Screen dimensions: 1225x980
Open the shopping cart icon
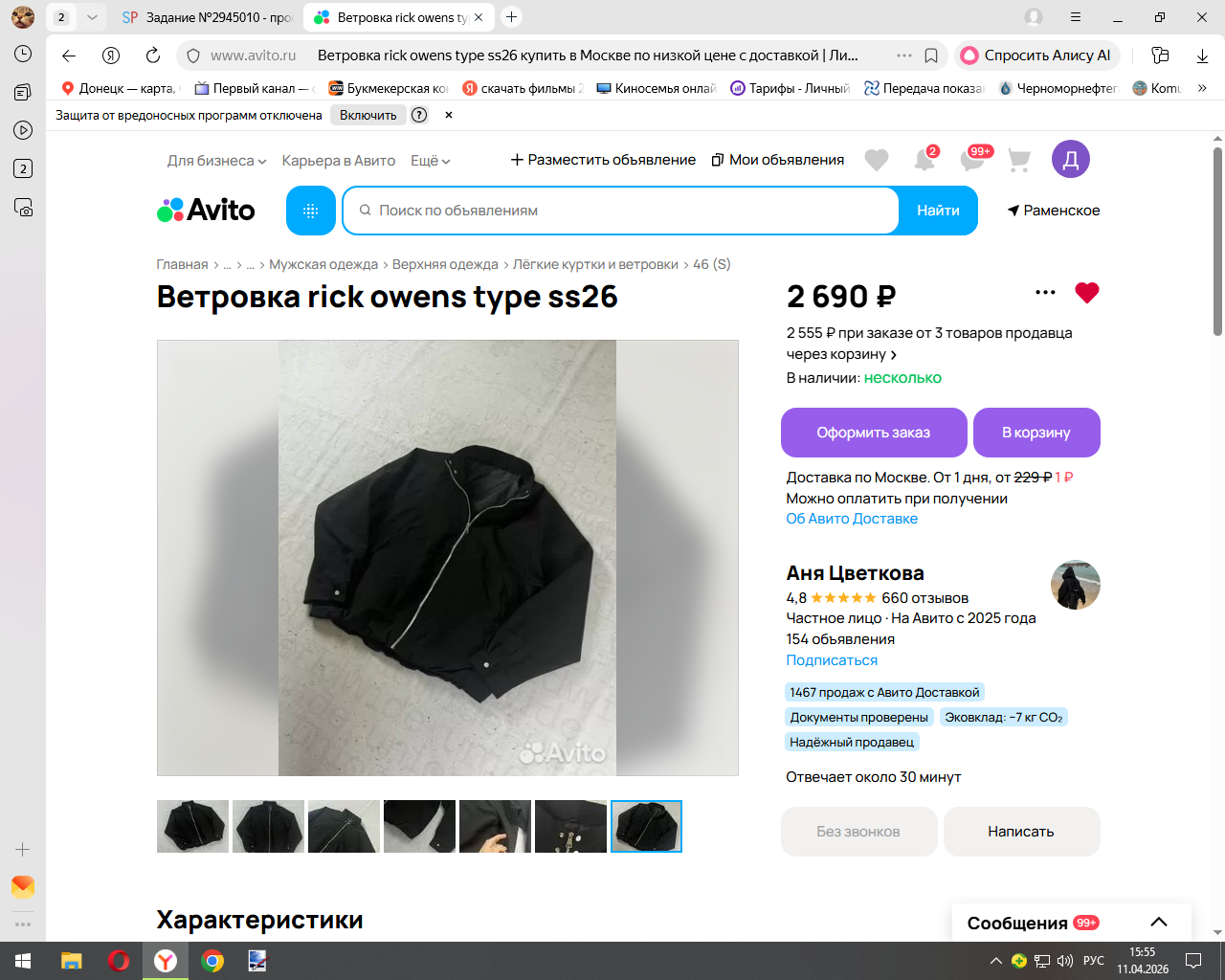pos(1019,160)
